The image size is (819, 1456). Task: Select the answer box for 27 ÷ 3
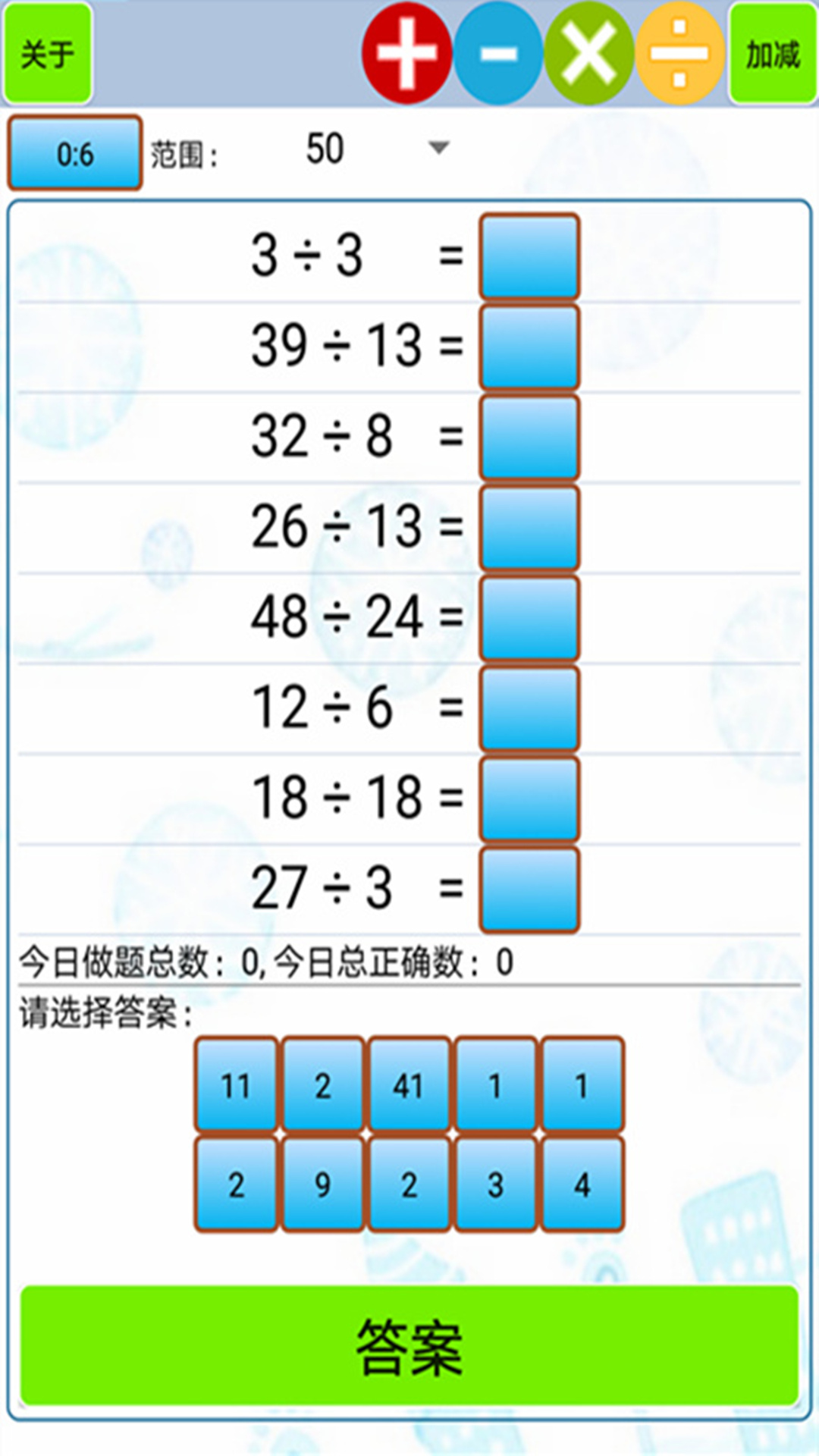[x=529, y=888]
